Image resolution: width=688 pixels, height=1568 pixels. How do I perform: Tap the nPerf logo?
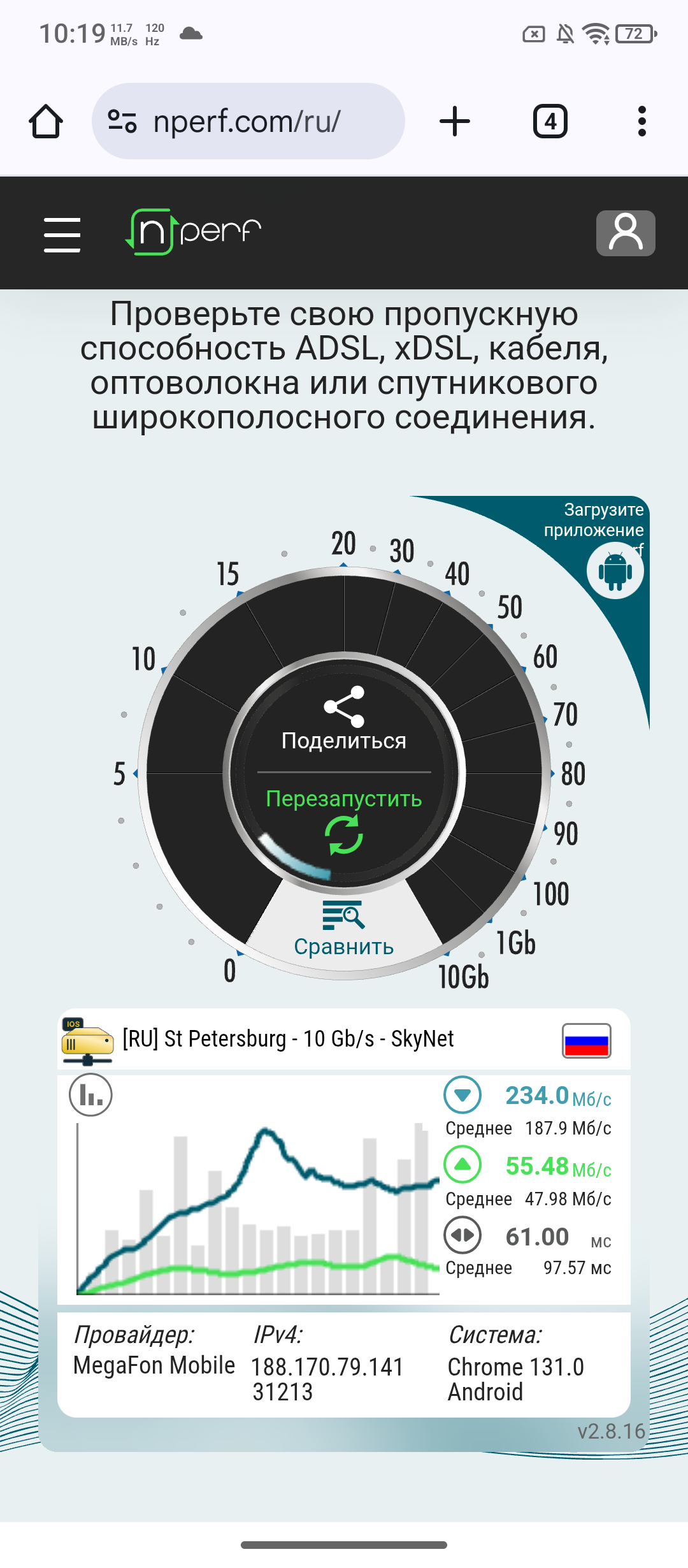point(194,232)
